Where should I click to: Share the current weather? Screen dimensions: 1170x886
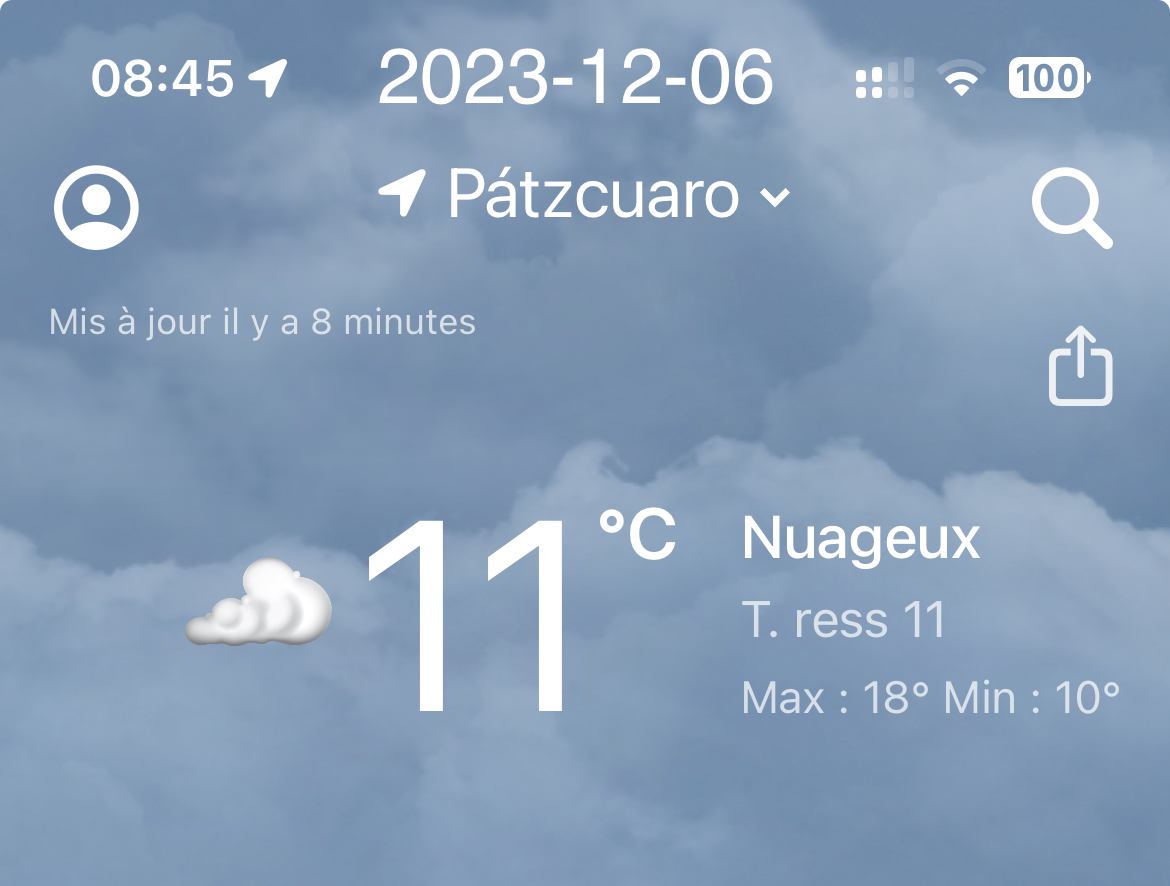click(x=1080, y=366)
